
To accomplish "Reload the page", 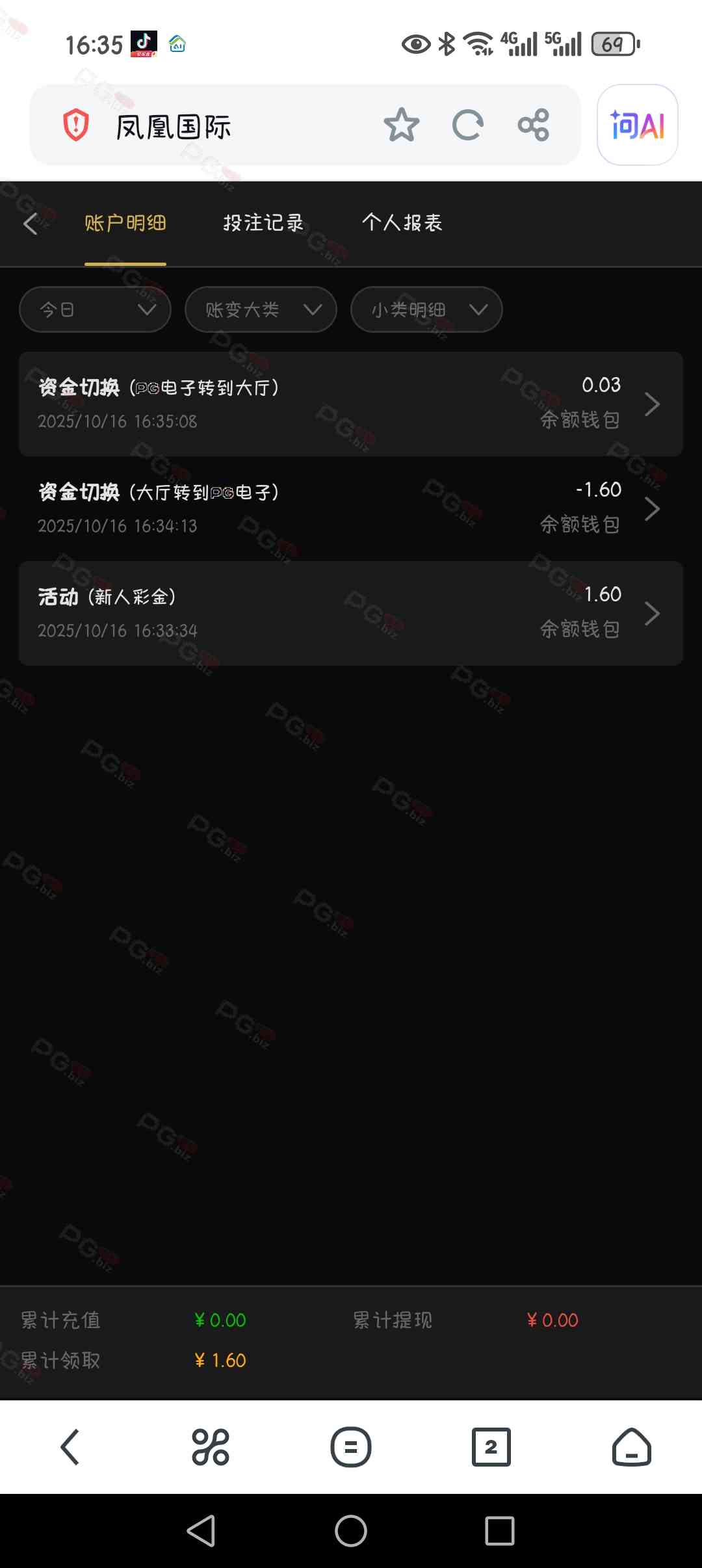I will (467, 125).
